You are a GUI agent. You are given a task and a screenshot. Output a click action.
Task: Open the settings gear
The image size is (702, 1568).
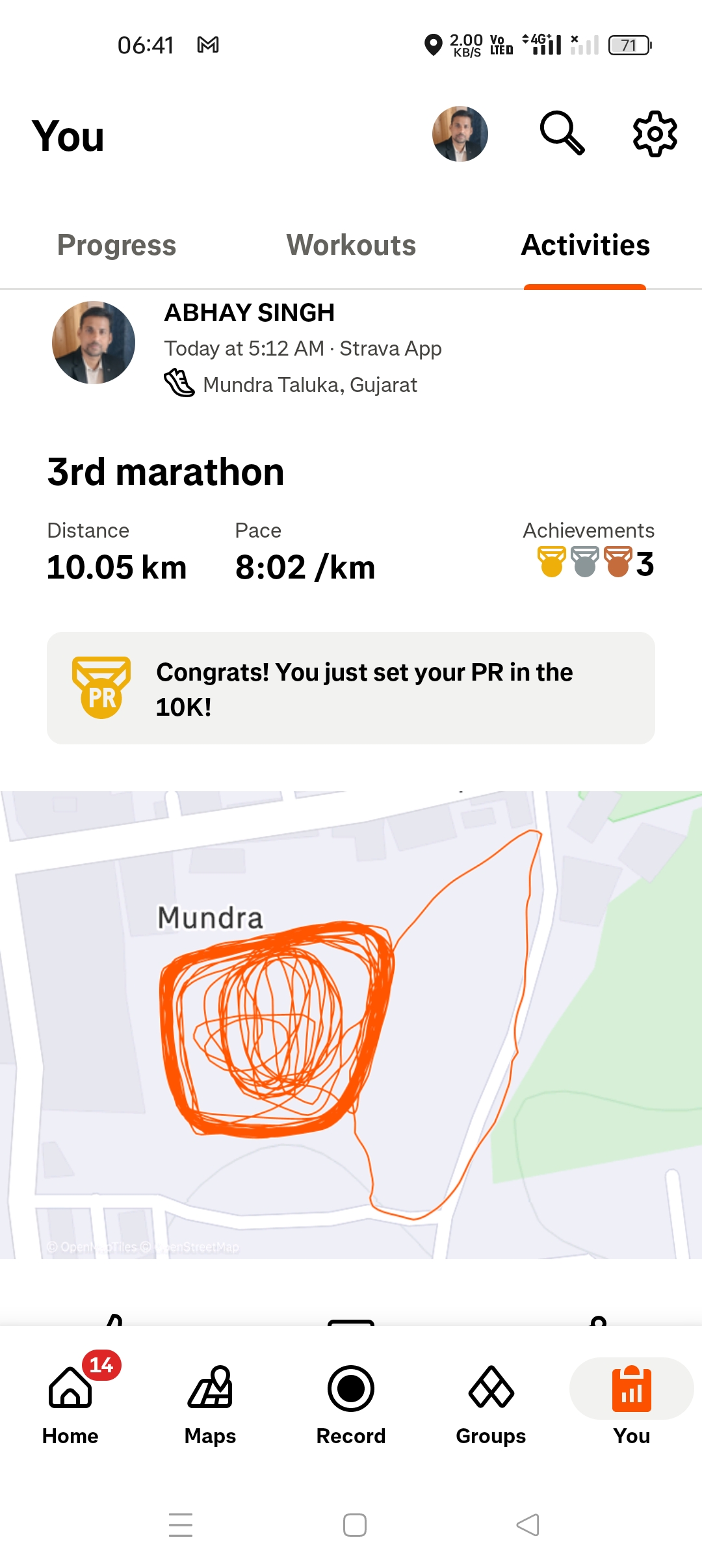(655, 134)
